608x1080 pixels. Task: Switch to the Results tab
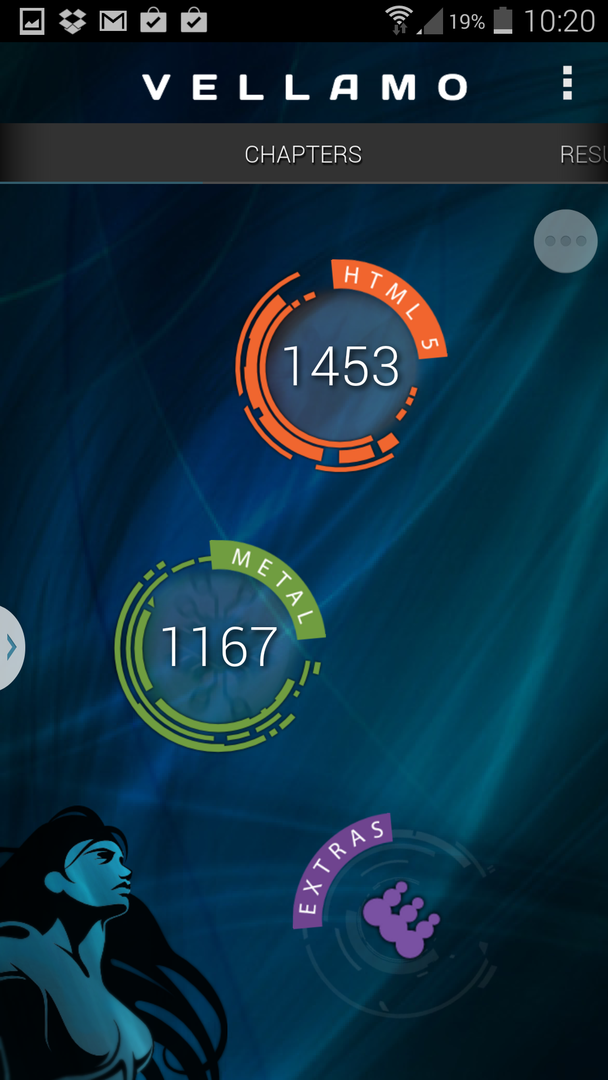point(583,154)
